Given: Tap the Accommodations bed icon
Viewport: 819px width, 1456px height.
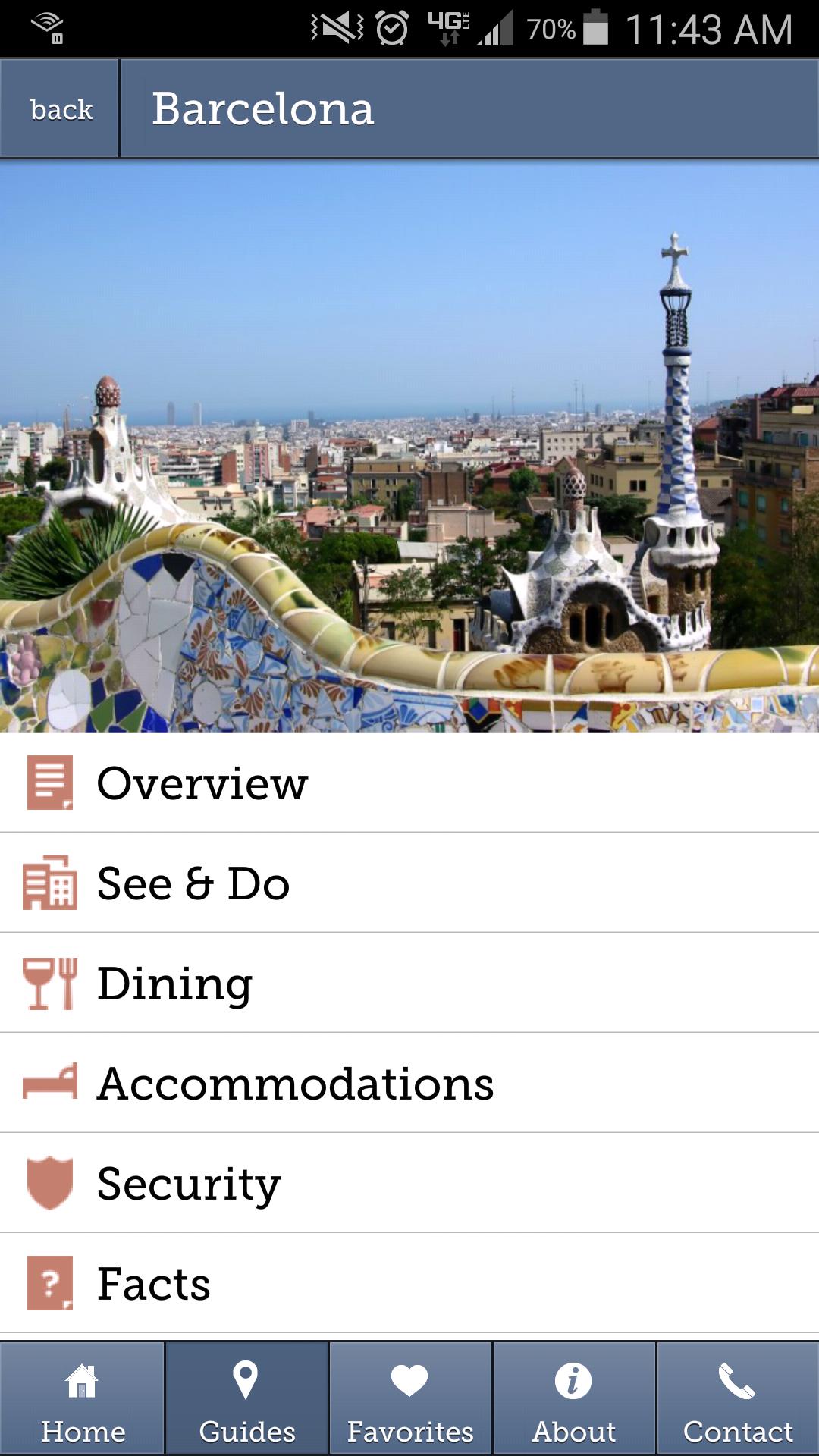Looking at the screenshot, I should pyautogui.click(x=49, y=1083).
